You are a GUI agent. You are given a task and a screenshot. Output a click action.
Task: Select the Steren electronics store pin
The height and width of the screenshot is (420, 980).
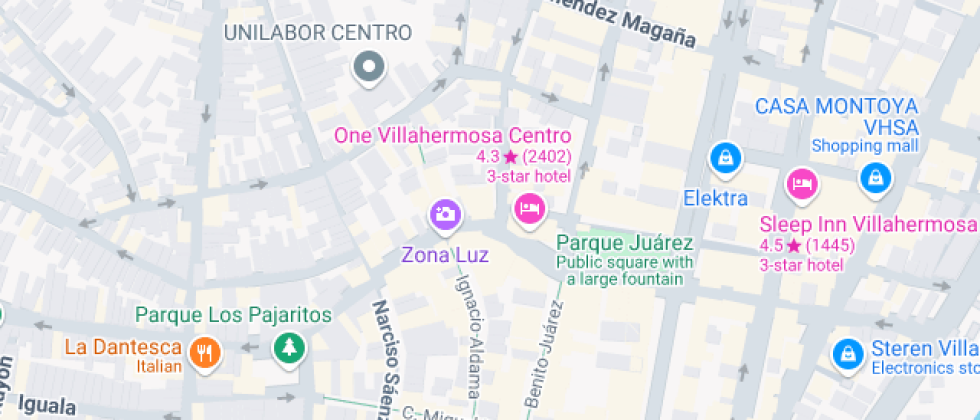[848, 352]
